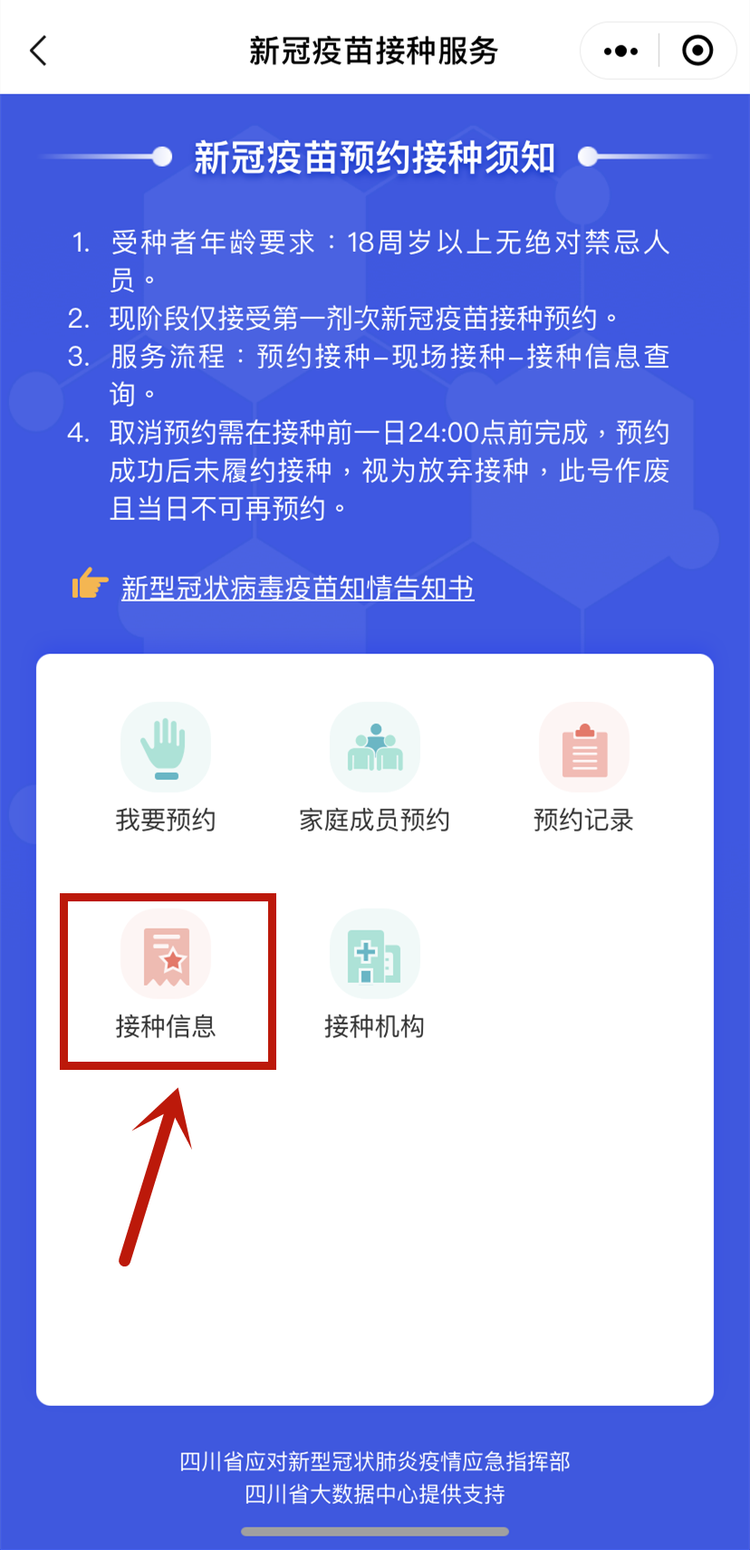Go back using the back arrow
The height and width of the screenshot is (1550, 750).
38,50
